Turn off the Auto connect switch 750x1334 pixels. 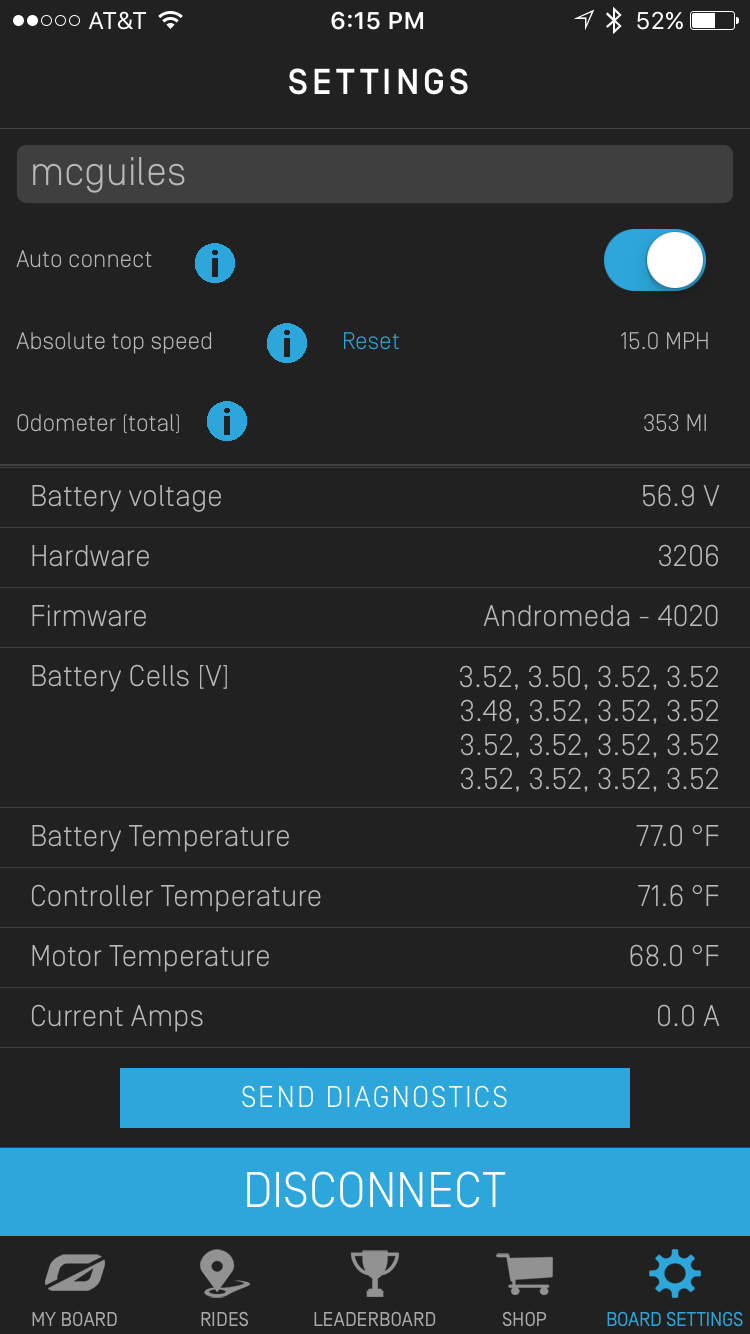tap(655, 261)
